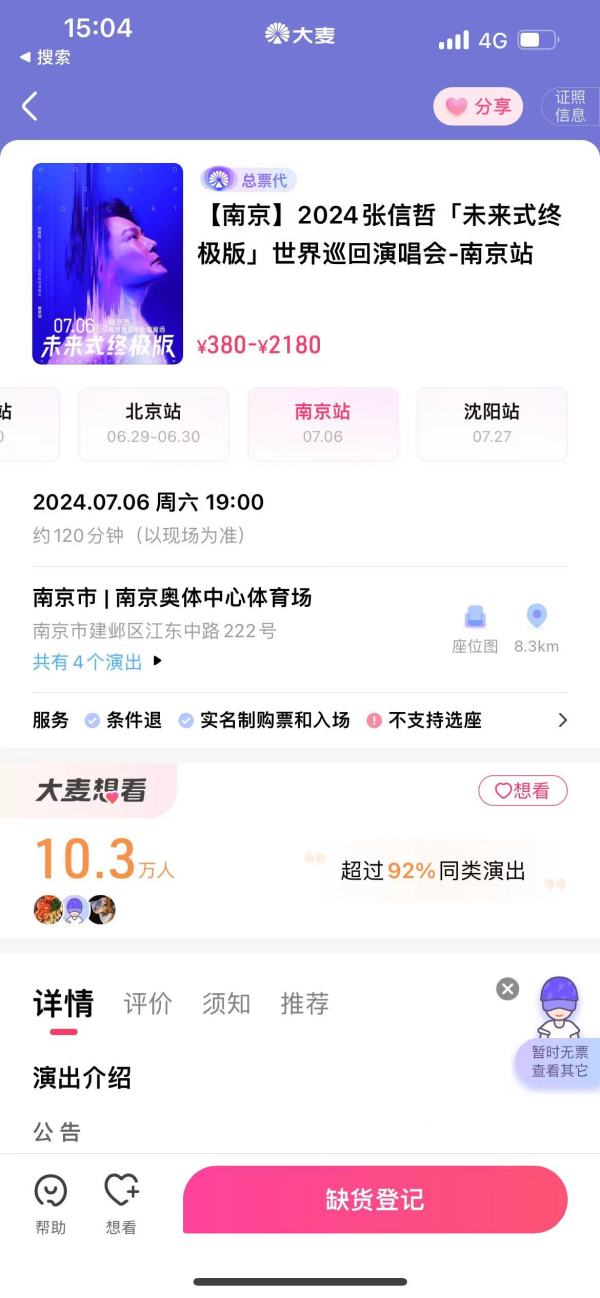The image size is (600, 1298).
Task: Switch to 须知 tab
Action: (226, 1003)
